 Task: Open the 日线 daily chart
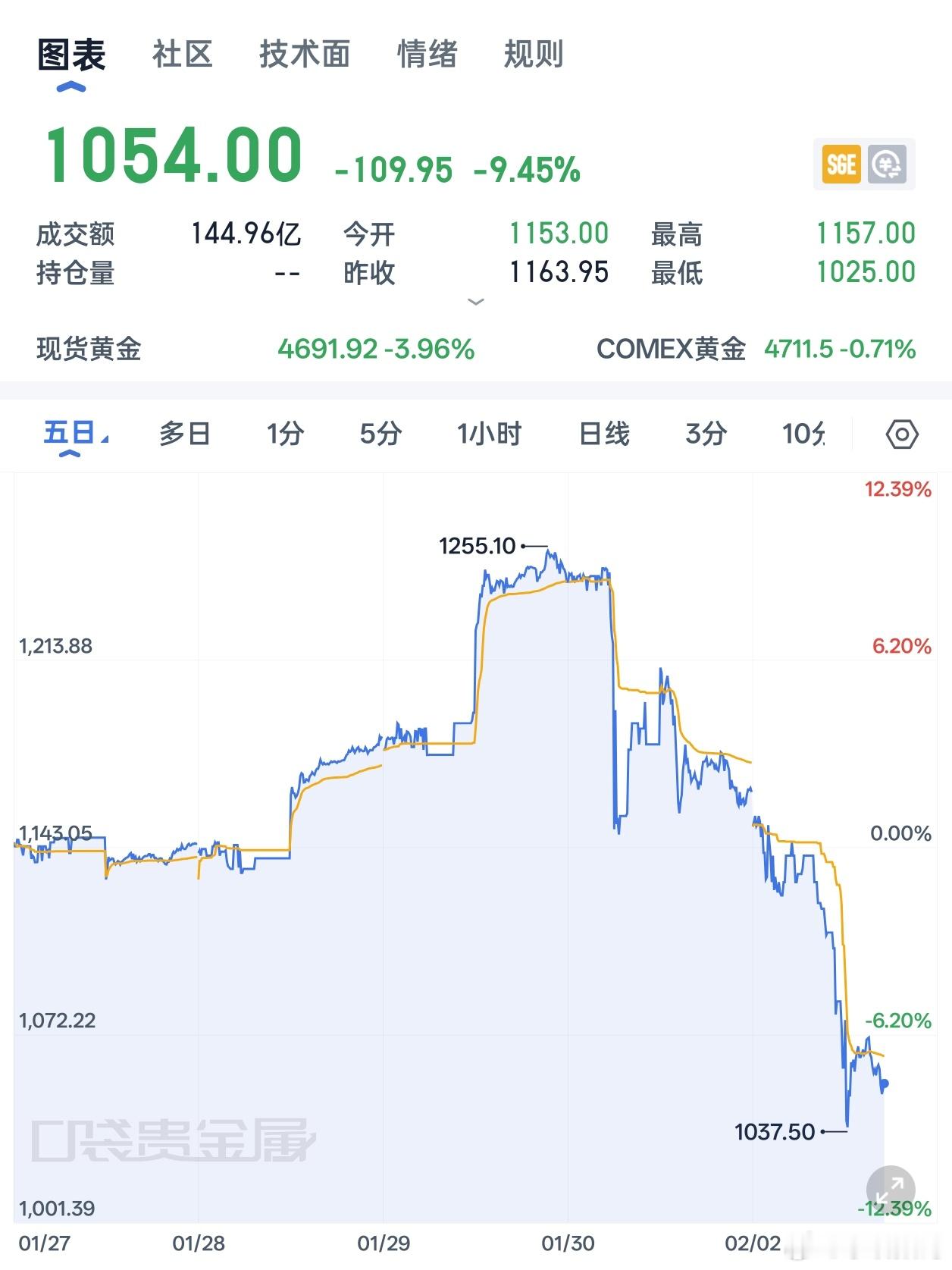point(604,434)
